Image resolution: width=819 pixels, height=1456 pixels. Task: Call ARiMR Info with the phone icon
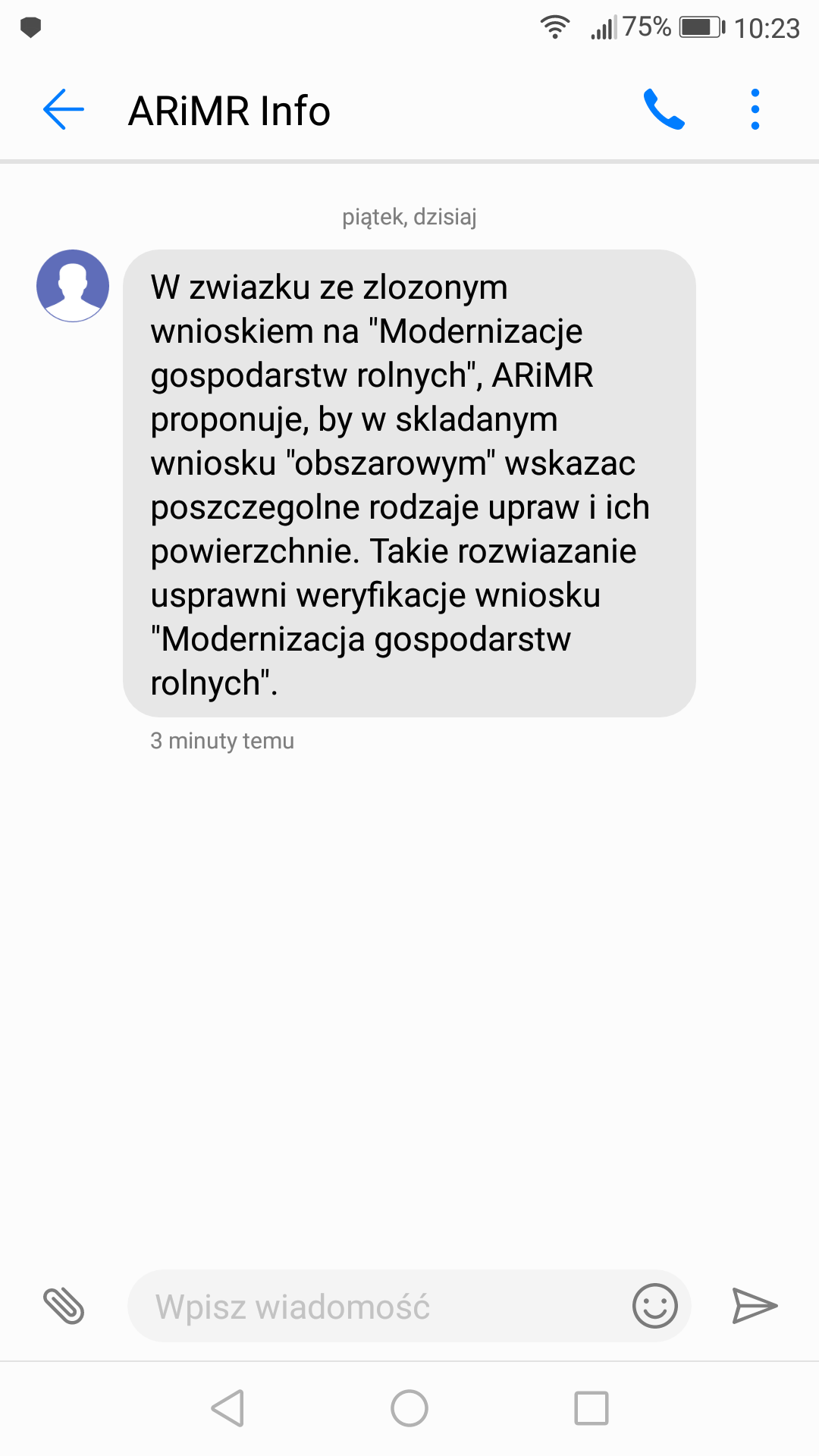point(664,110)
